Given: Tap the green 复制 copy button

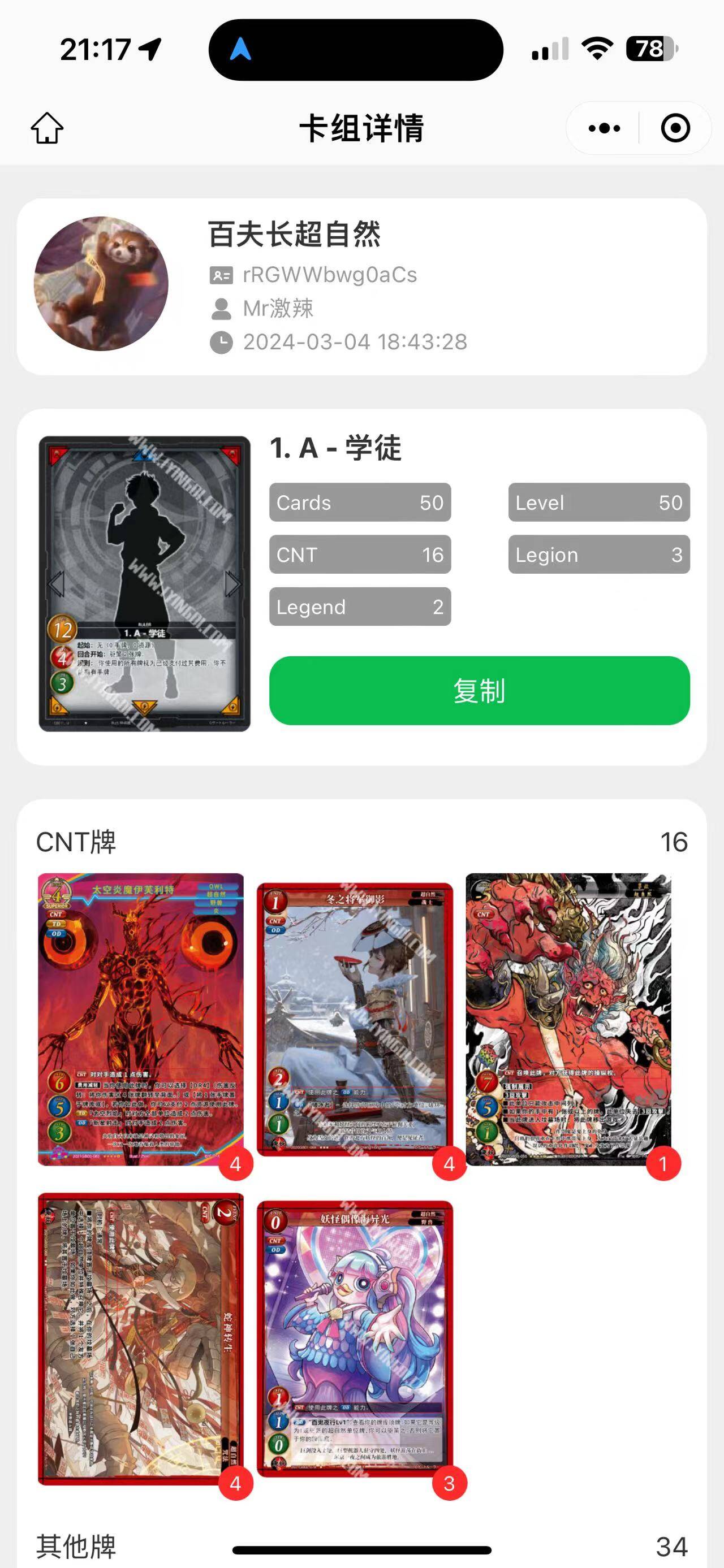Looking at the screenshot, I should (x=479, y=690).
